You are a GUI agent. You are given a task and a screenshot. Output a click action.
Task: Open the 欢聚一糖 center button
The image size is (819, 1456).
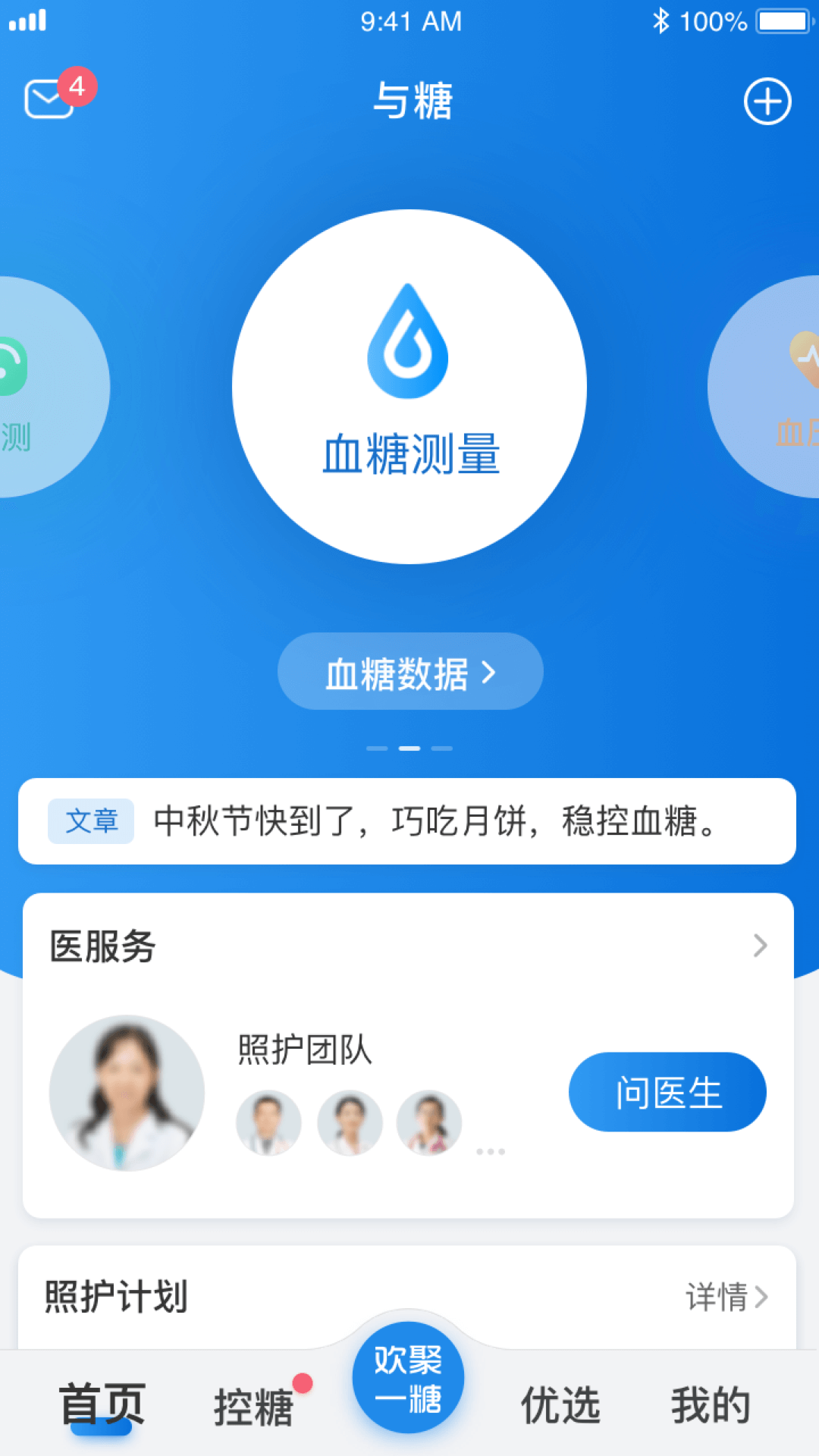(x=409, y=1378)
